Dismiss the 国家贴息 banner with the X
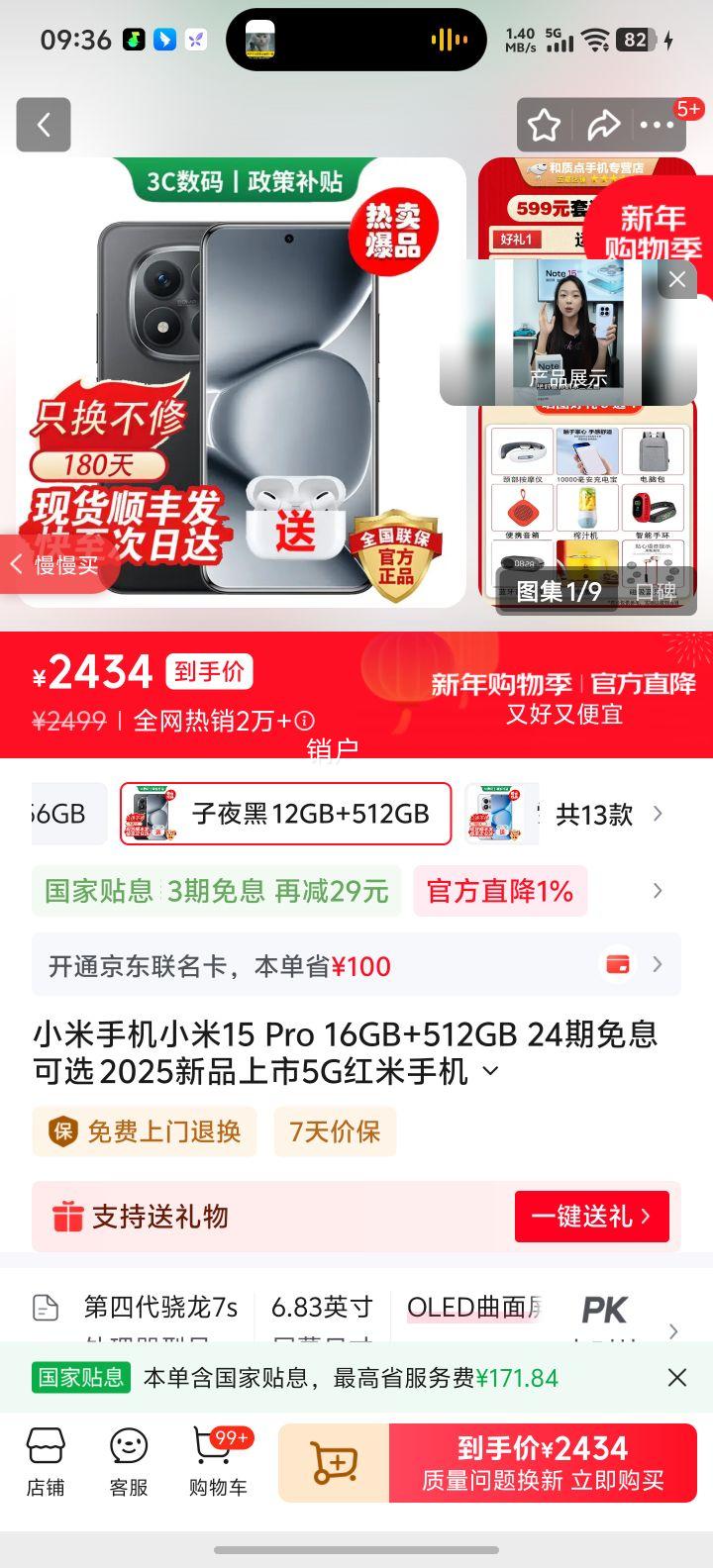 (676, 1377)
